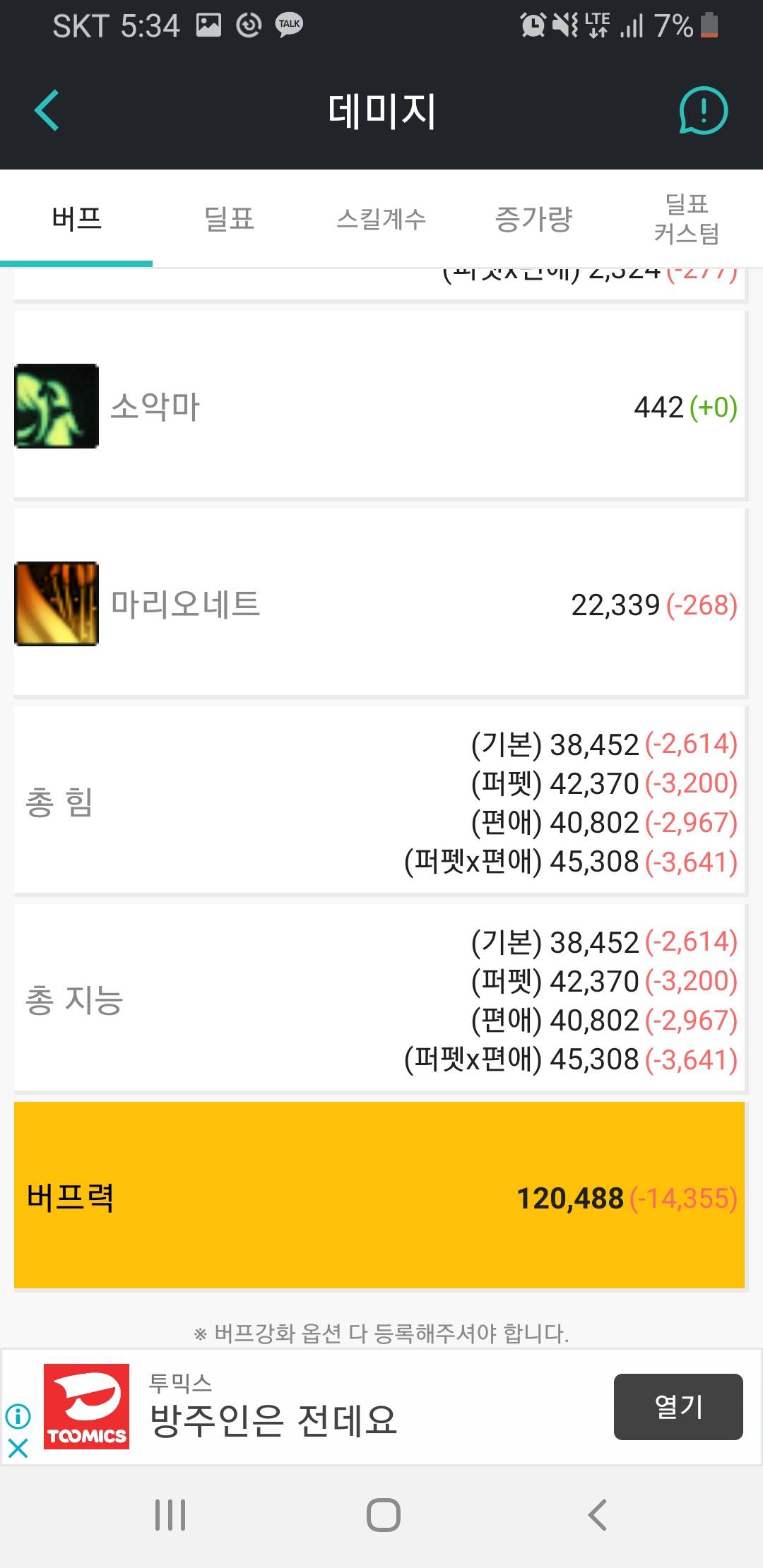
Task: Close the Toomics ad banner
Action: pos(18,1448)
